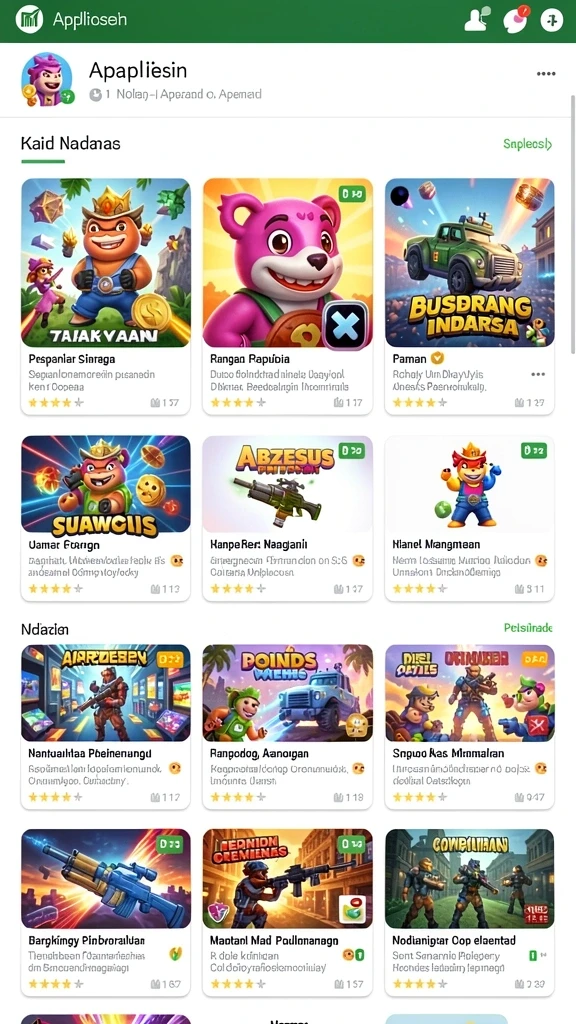Tap the Snpleosl link next to Kaid Nadanas

[528, 144]
